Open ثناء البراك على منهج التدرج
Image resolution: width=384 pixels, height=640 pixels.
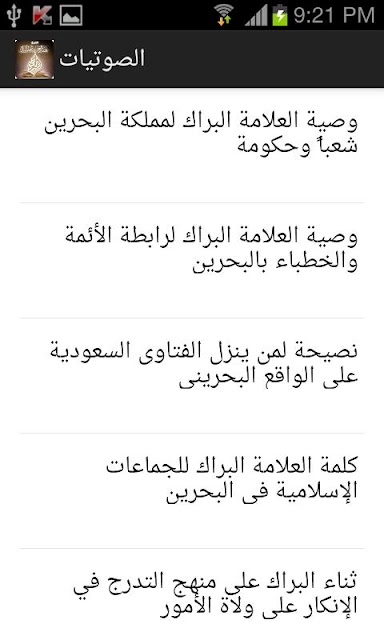click(192, 595)
